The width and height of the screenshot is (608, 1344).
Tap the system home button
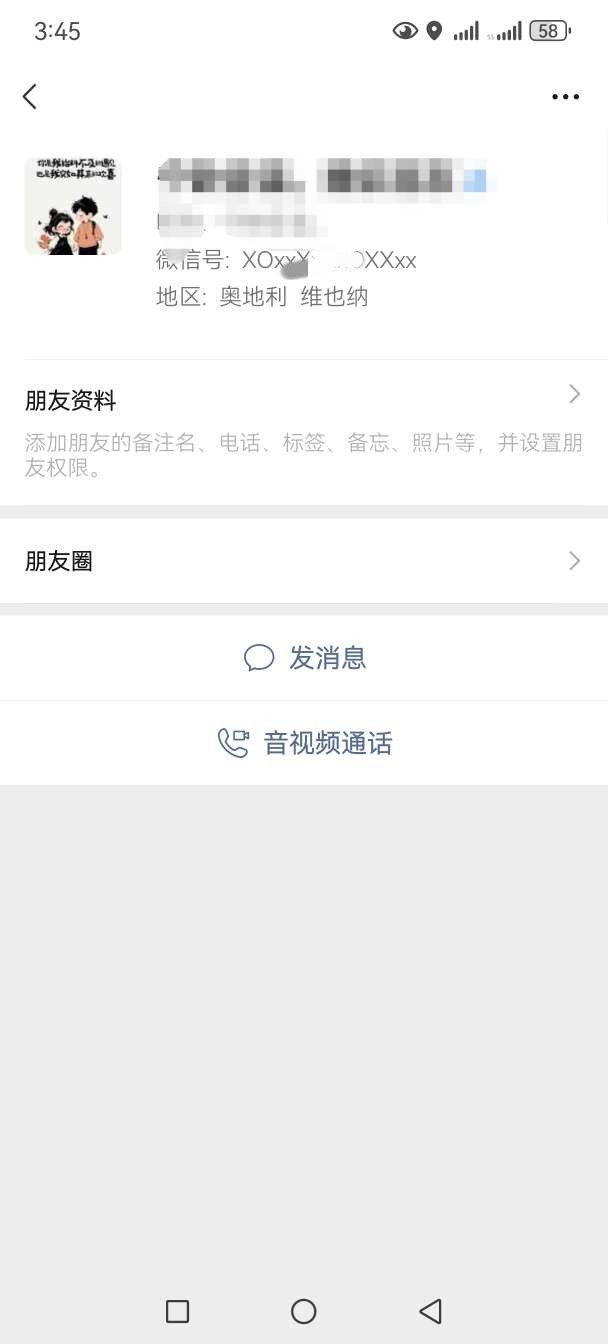point(304,1311)
